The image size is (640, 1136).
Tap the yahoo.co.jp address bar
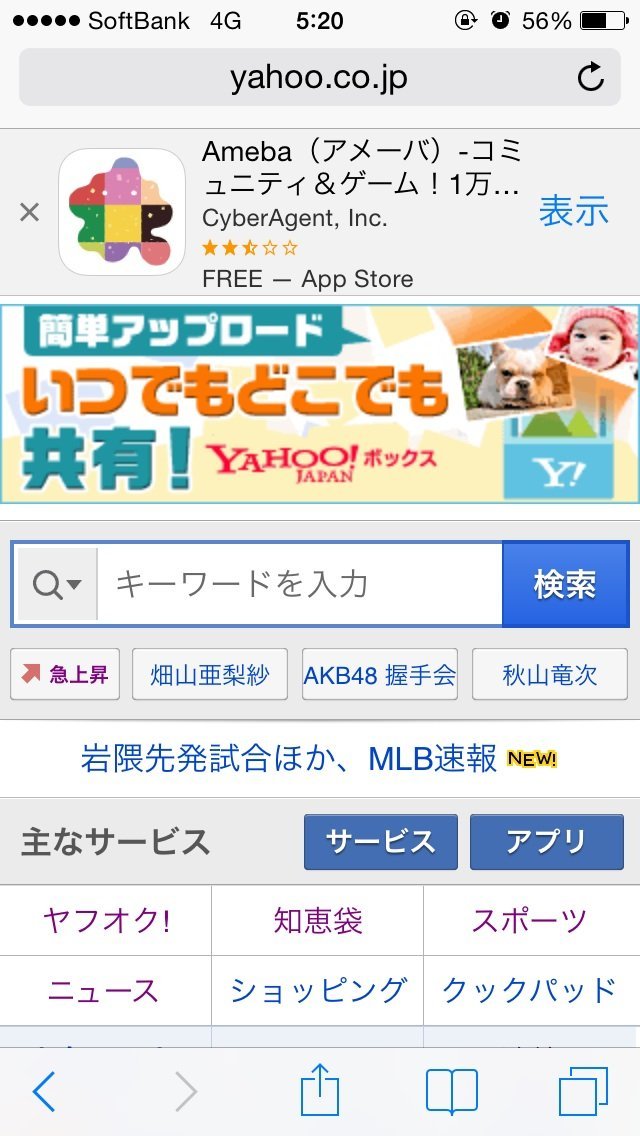pyautogui.click(x=318, y=78)
